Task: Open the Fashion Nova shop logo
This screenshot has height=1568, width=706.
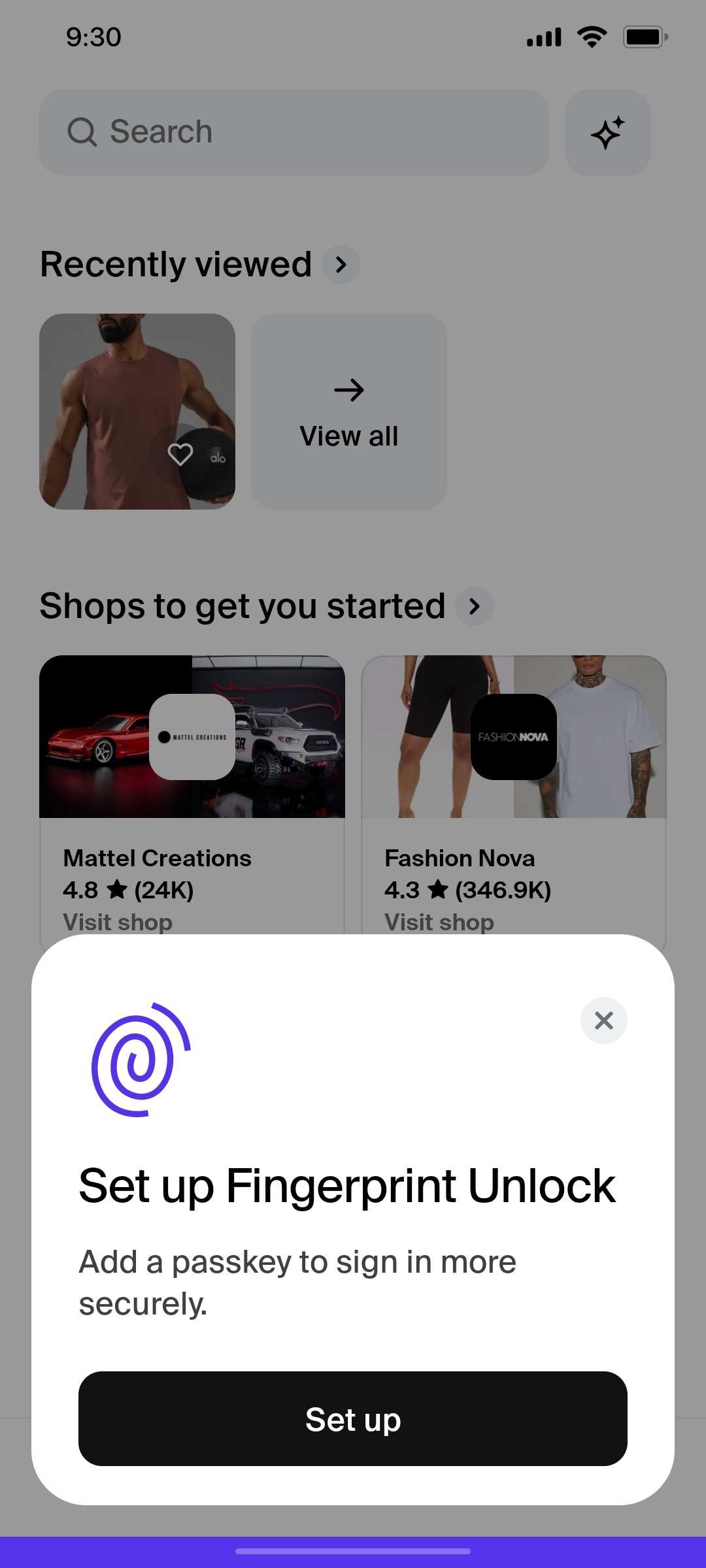Action: click(514, 736)
